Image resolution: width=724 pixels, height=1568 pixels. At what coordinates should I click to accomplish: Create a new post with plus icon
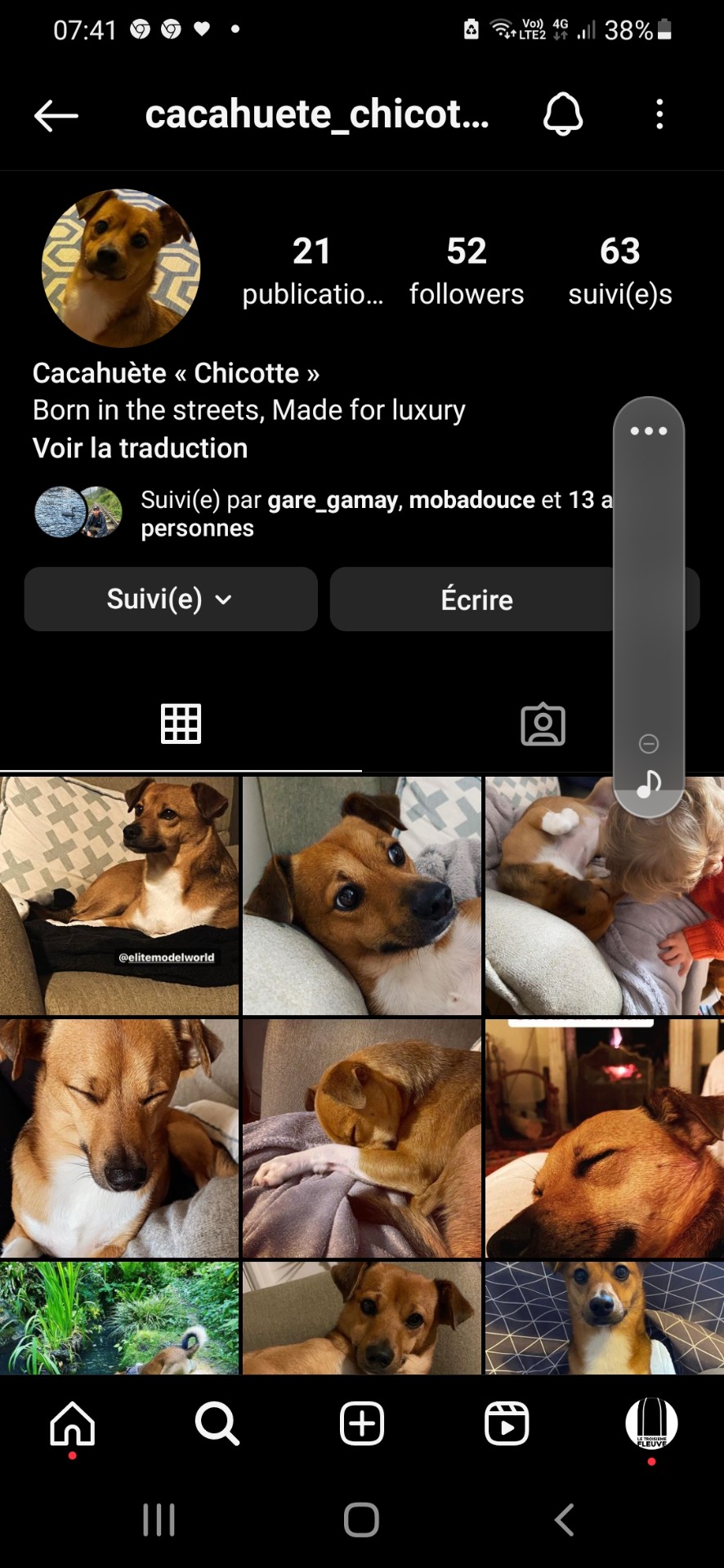click(362, 1423)
